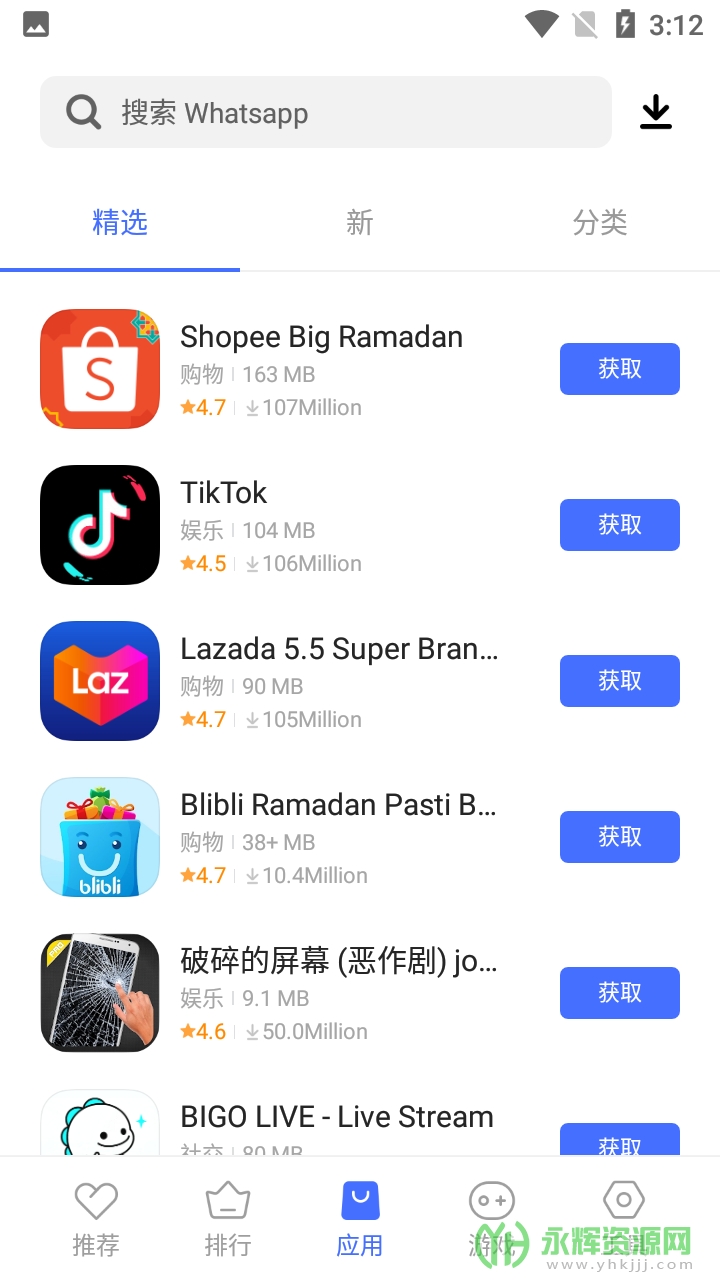Open the Shopee Big Ramadan app details
The height and width of the screenshot is (1280, 720).
320,338
